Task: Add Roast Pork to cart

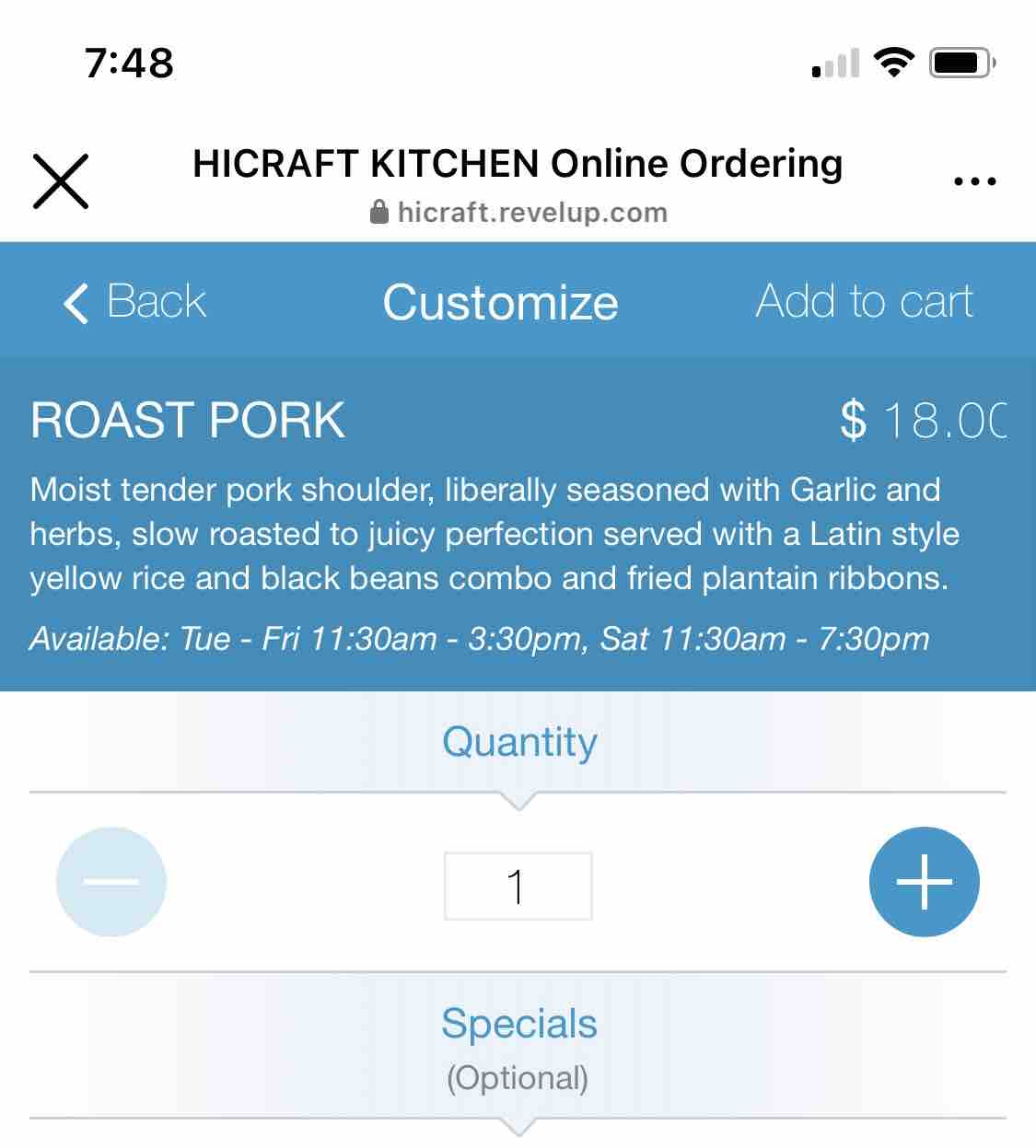Action: coord(864,302)
